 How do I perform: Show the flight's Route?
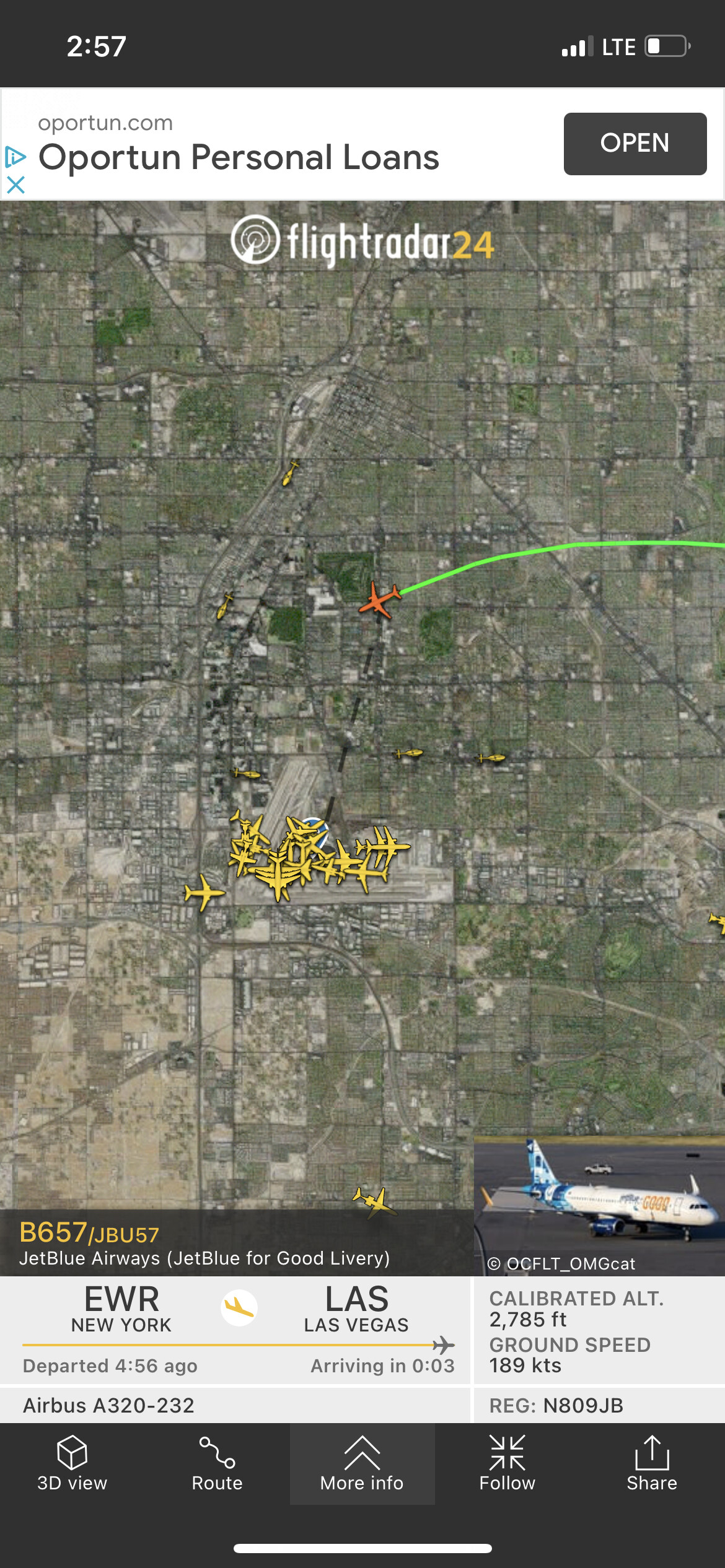217,1464
